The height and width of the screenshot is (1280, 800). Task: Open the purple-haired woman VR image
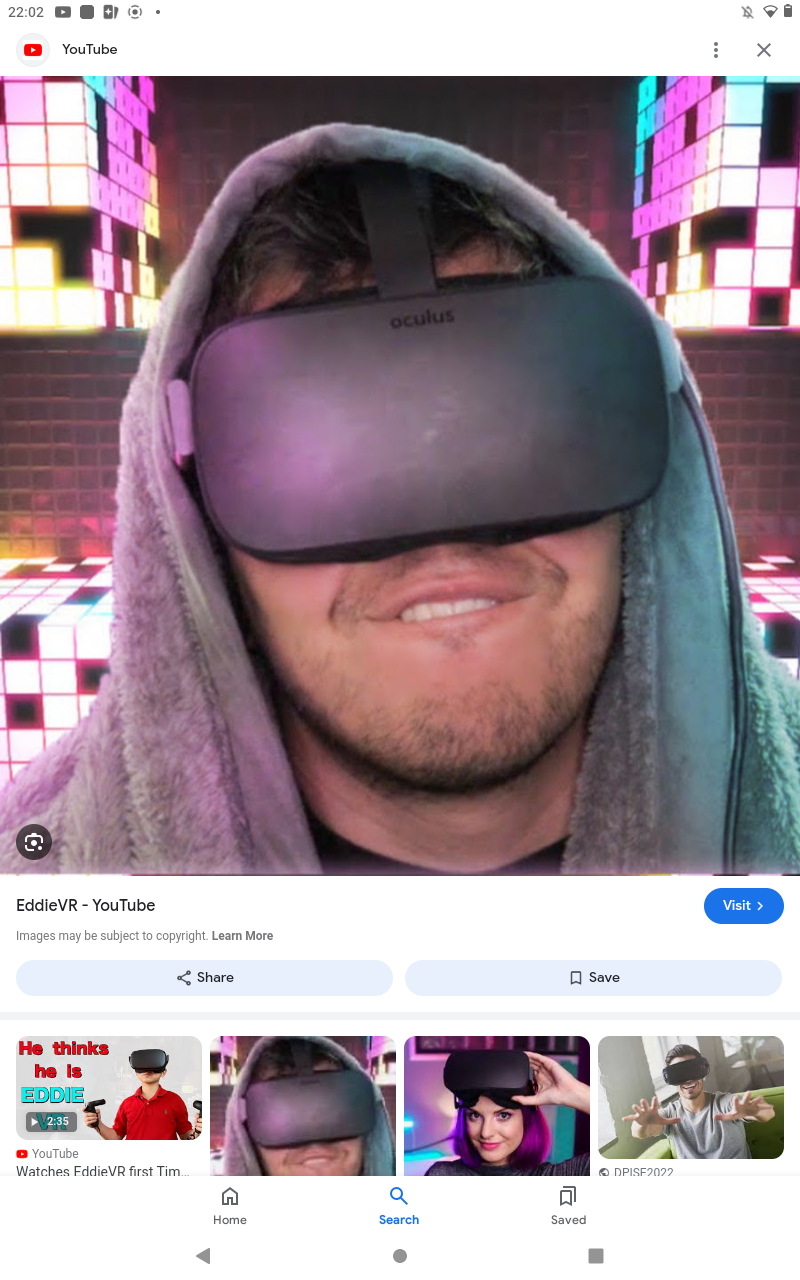(x=497, y=1105)
